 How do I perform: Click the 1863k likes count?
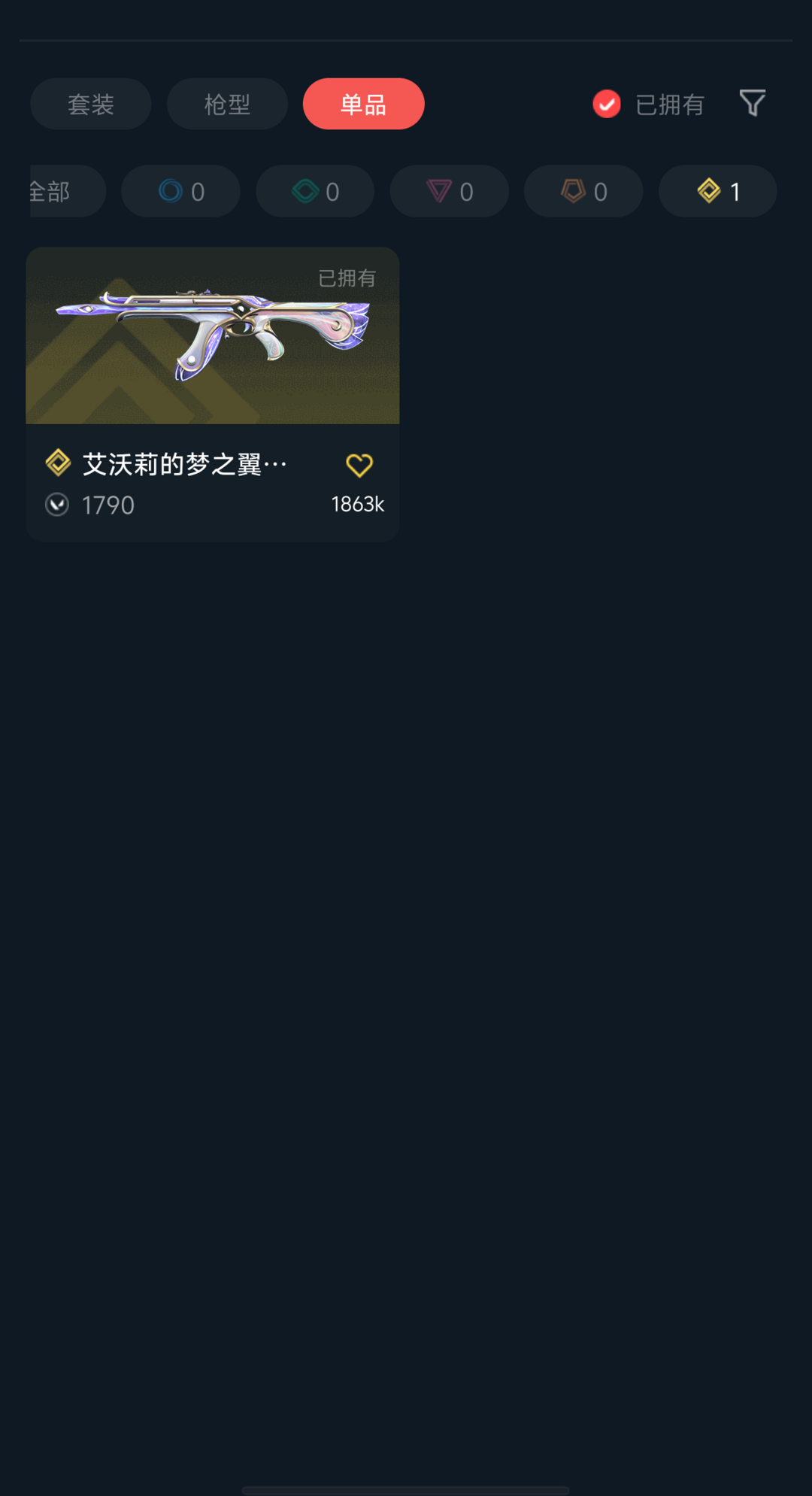click(356, 505)
